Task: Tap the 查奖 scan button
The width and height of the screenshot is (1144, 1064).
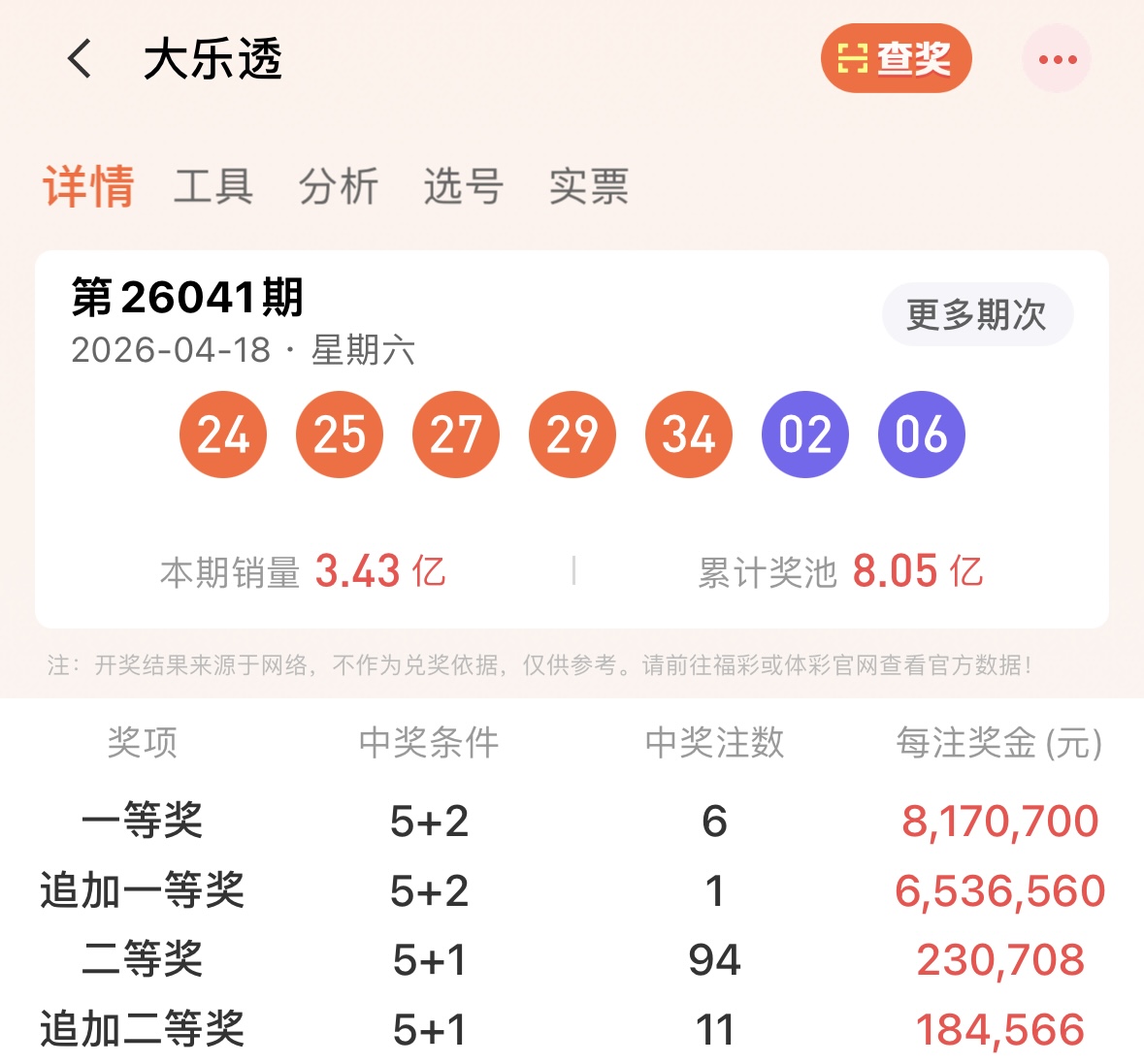Action: point(896,59)
